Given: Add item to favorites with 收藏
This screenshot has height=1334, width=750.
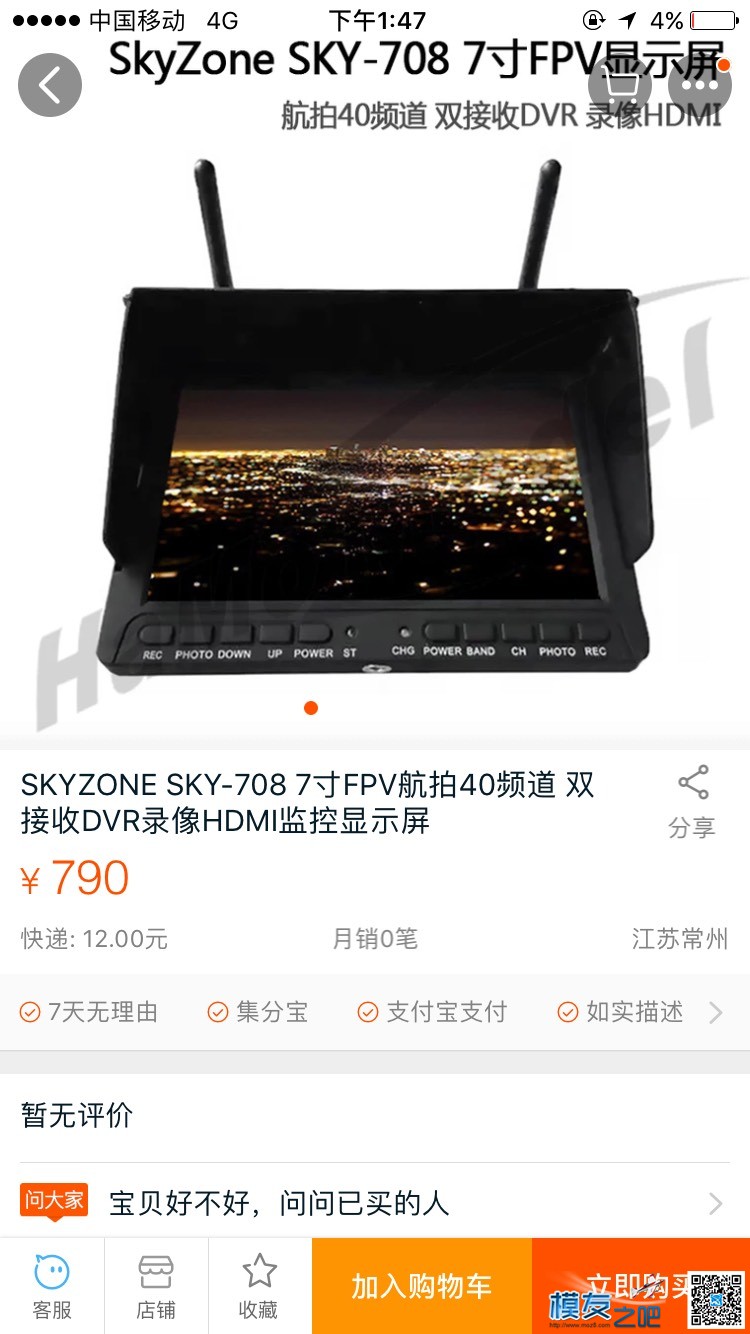Looking at the screenshot, I should 259,1286.
